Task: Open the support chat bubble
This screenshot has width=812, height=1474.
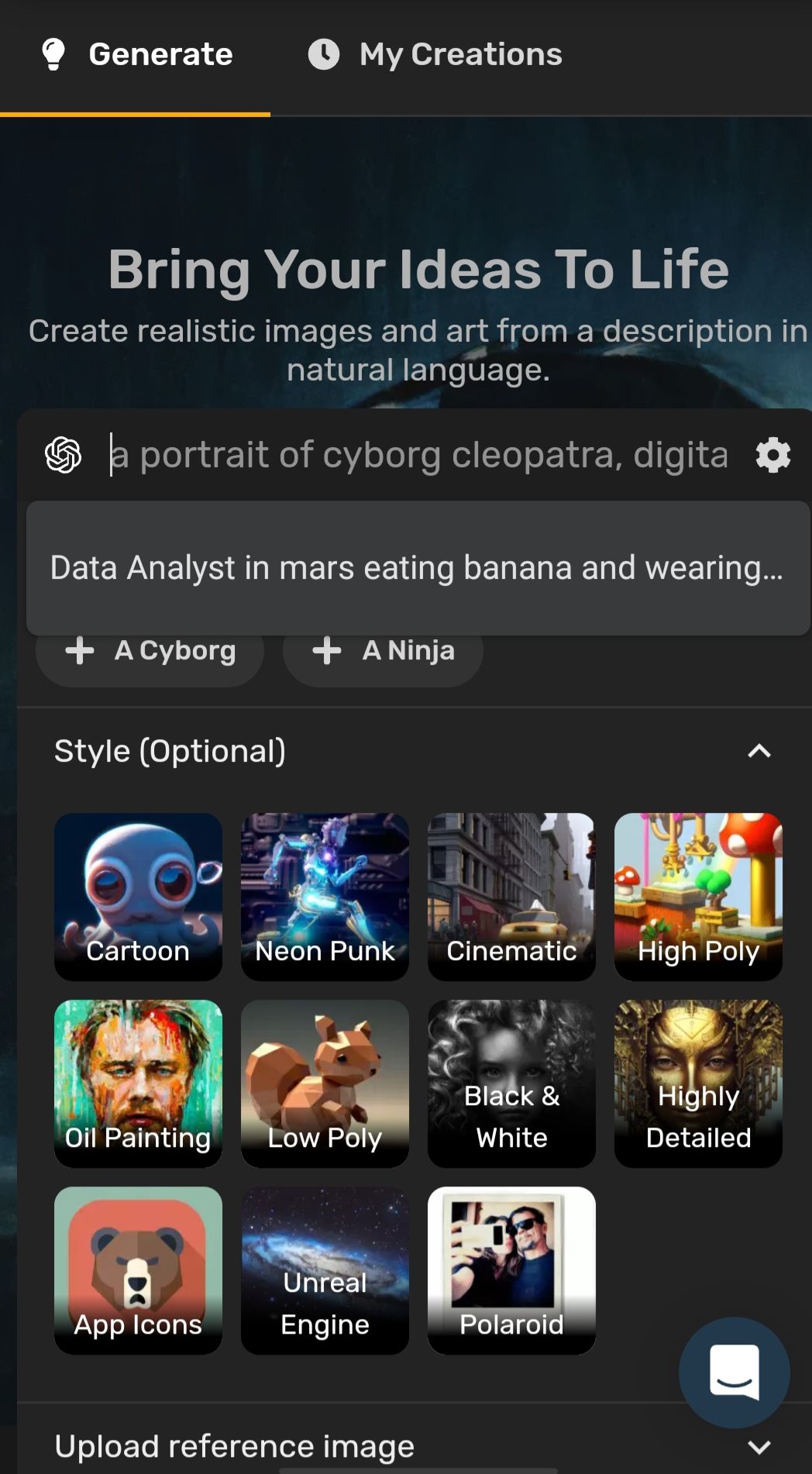Action: click(x=734, y=1372)
